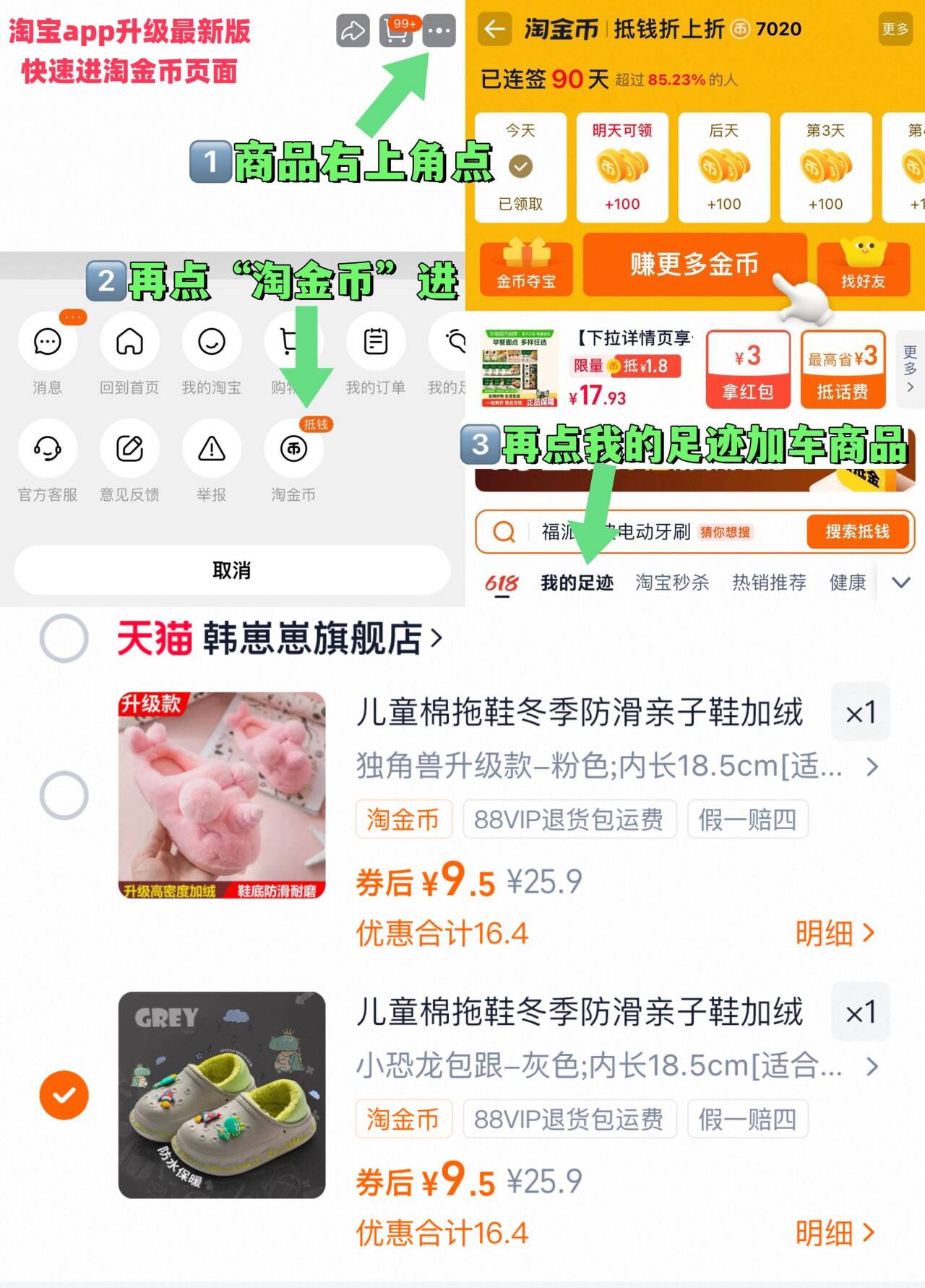925x1288 pixels.
Task: Expand the category tab list chevron
Action: (x=901, y=583)
